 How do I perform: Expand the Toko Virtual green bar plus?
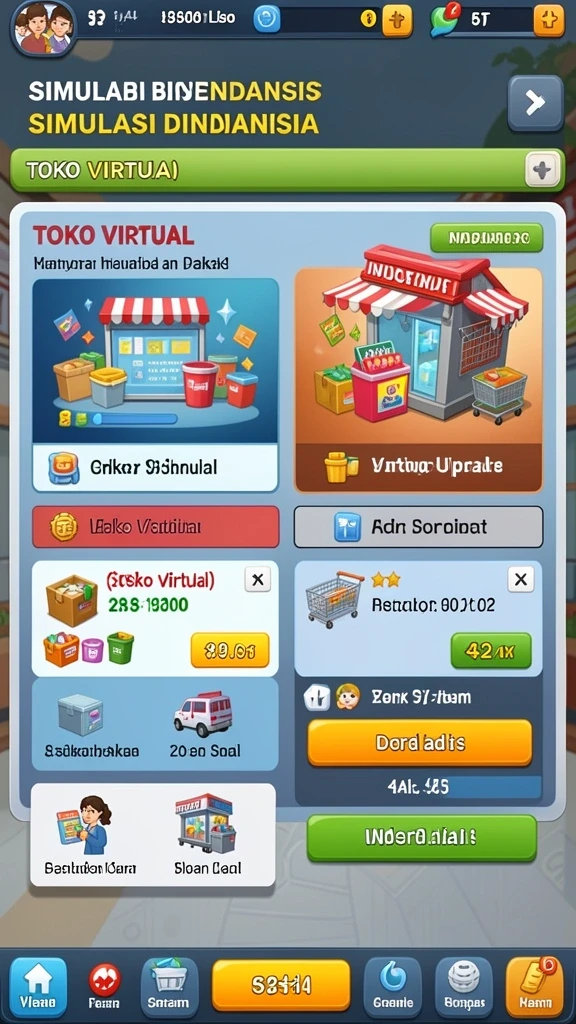(x=543, y=170)
